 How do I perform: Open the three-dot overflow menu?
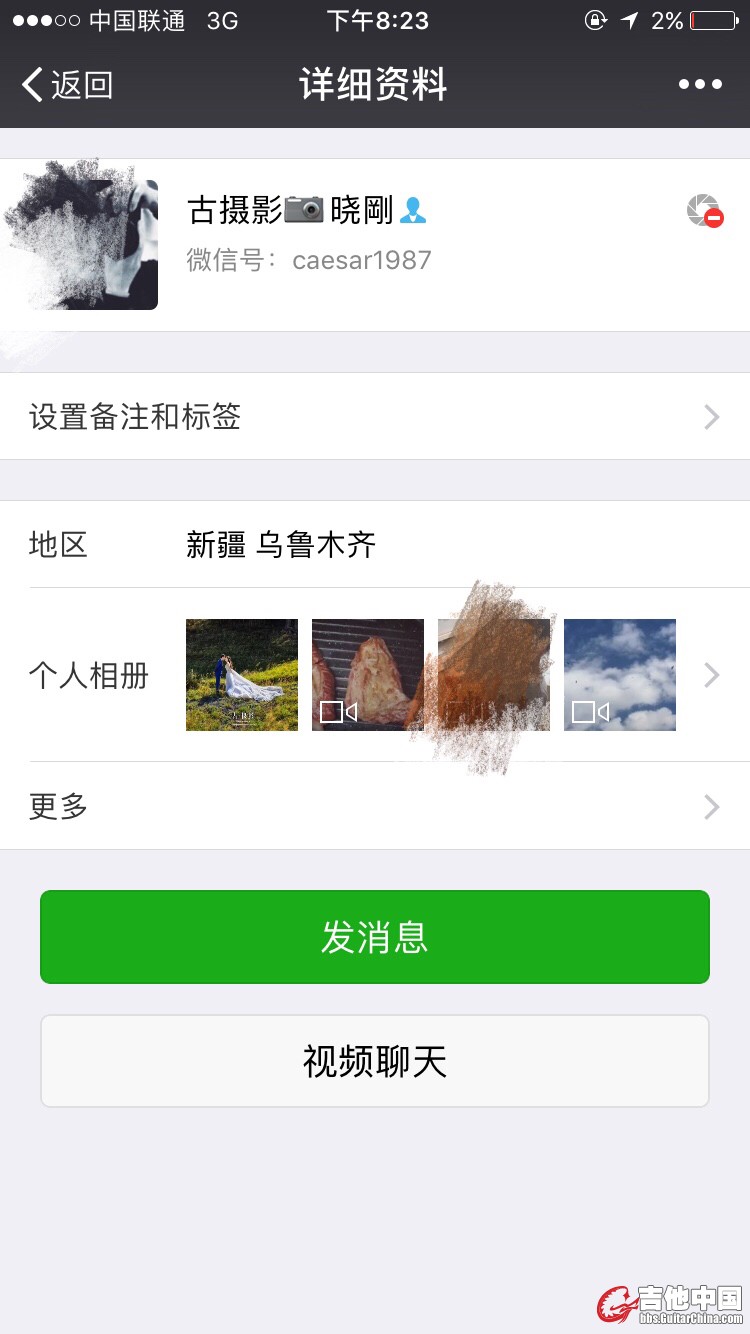(x=700, y=85)
